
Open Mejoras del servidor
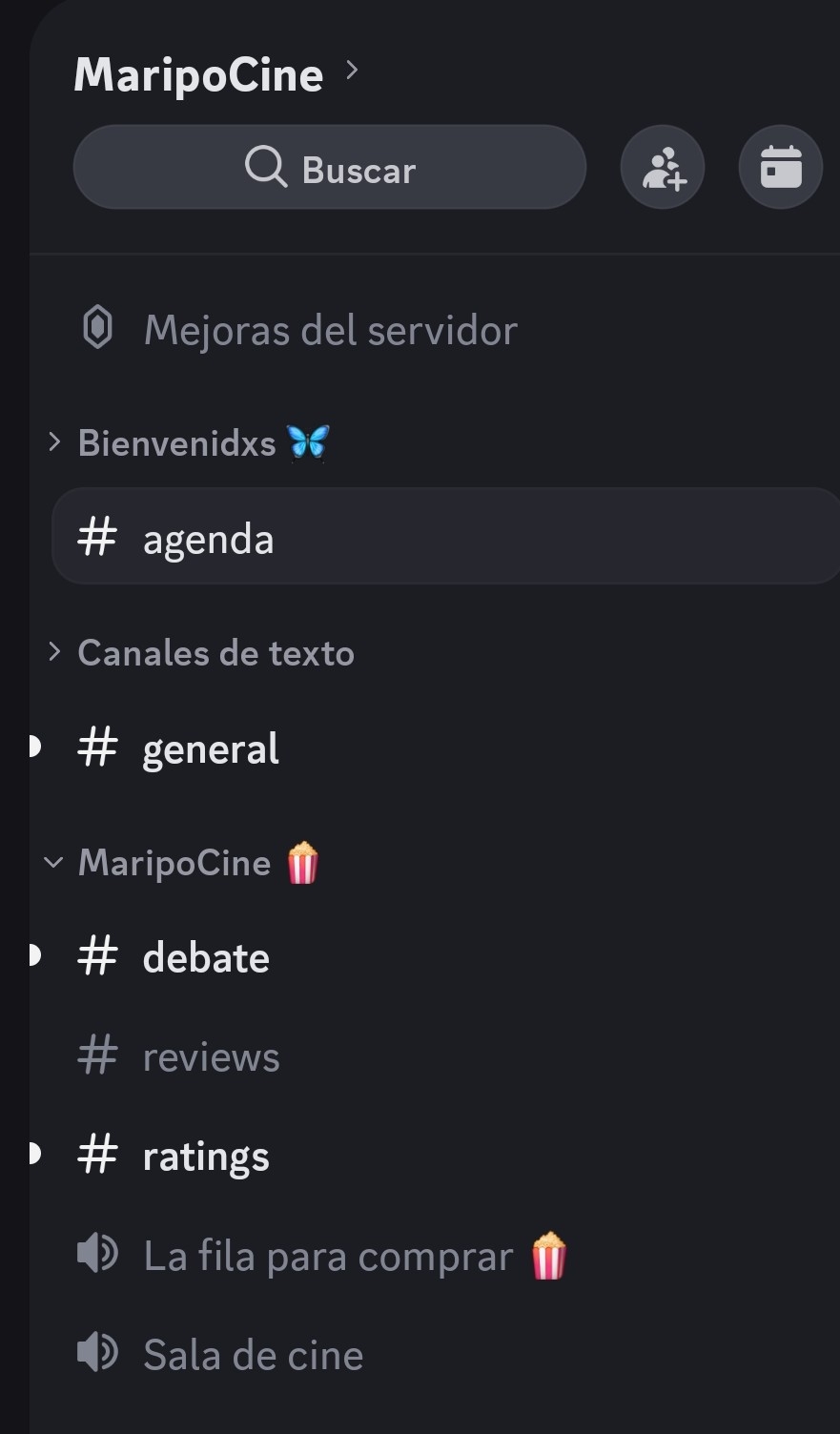[x=329, y=330]
